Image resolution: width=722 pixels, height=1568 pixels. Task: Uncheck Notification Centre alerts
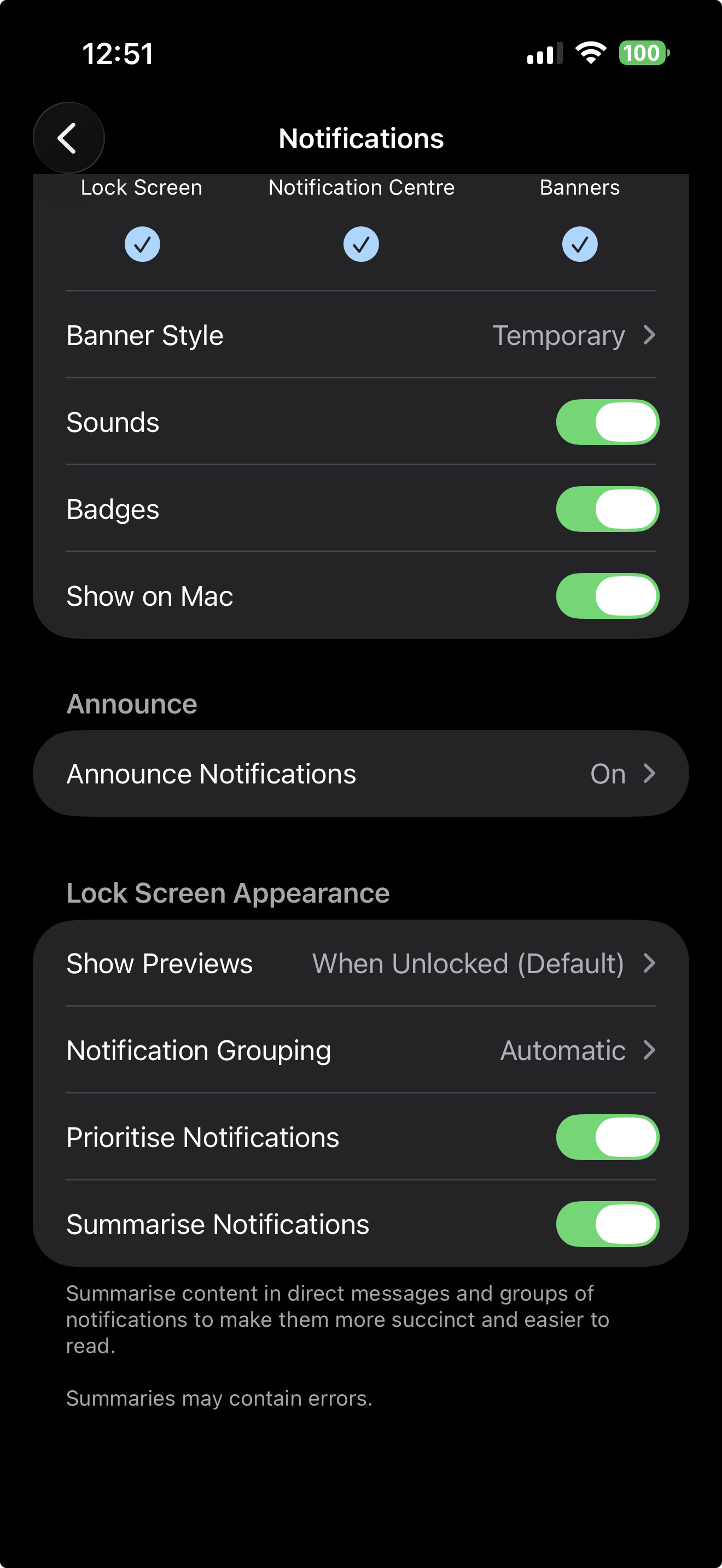[361, 244]
